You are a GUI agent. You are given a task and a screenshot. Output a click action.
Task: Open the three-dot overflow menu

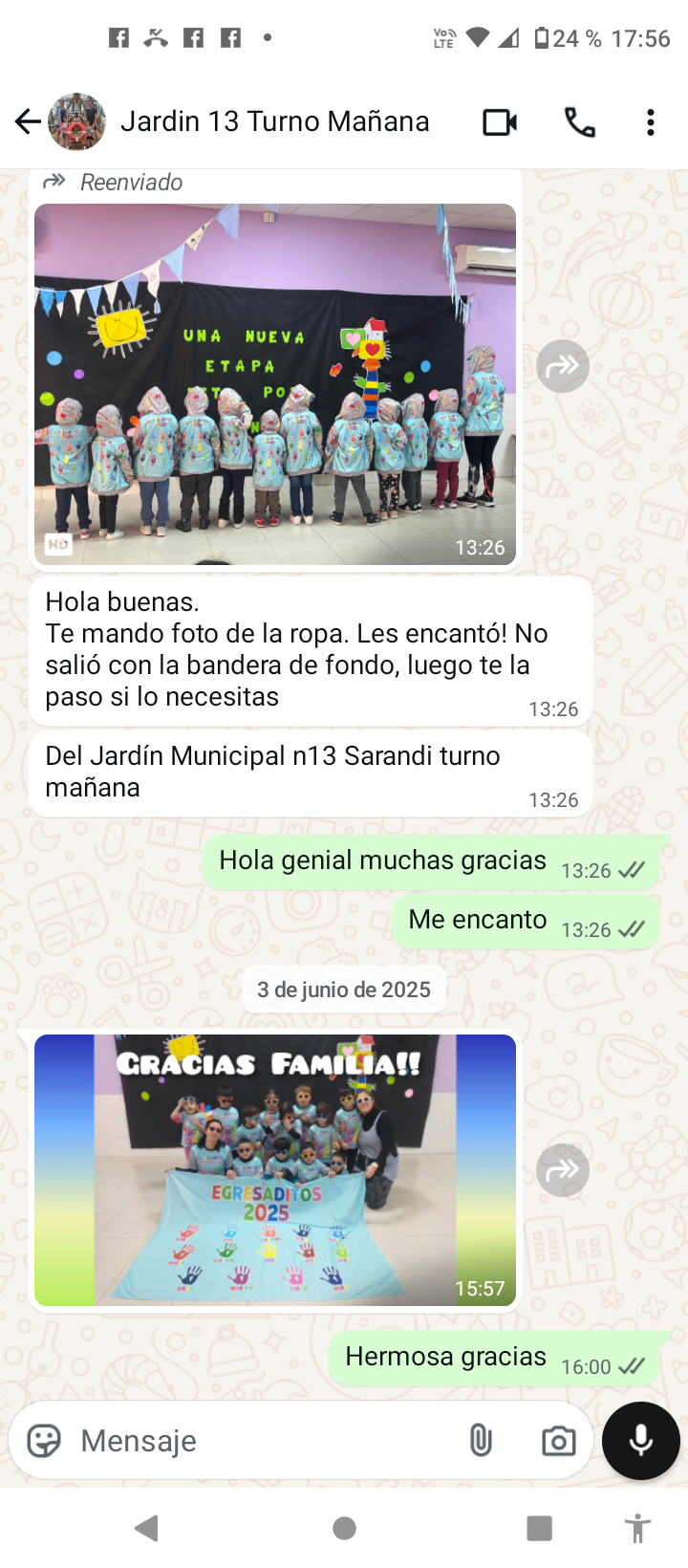[651, 122]
